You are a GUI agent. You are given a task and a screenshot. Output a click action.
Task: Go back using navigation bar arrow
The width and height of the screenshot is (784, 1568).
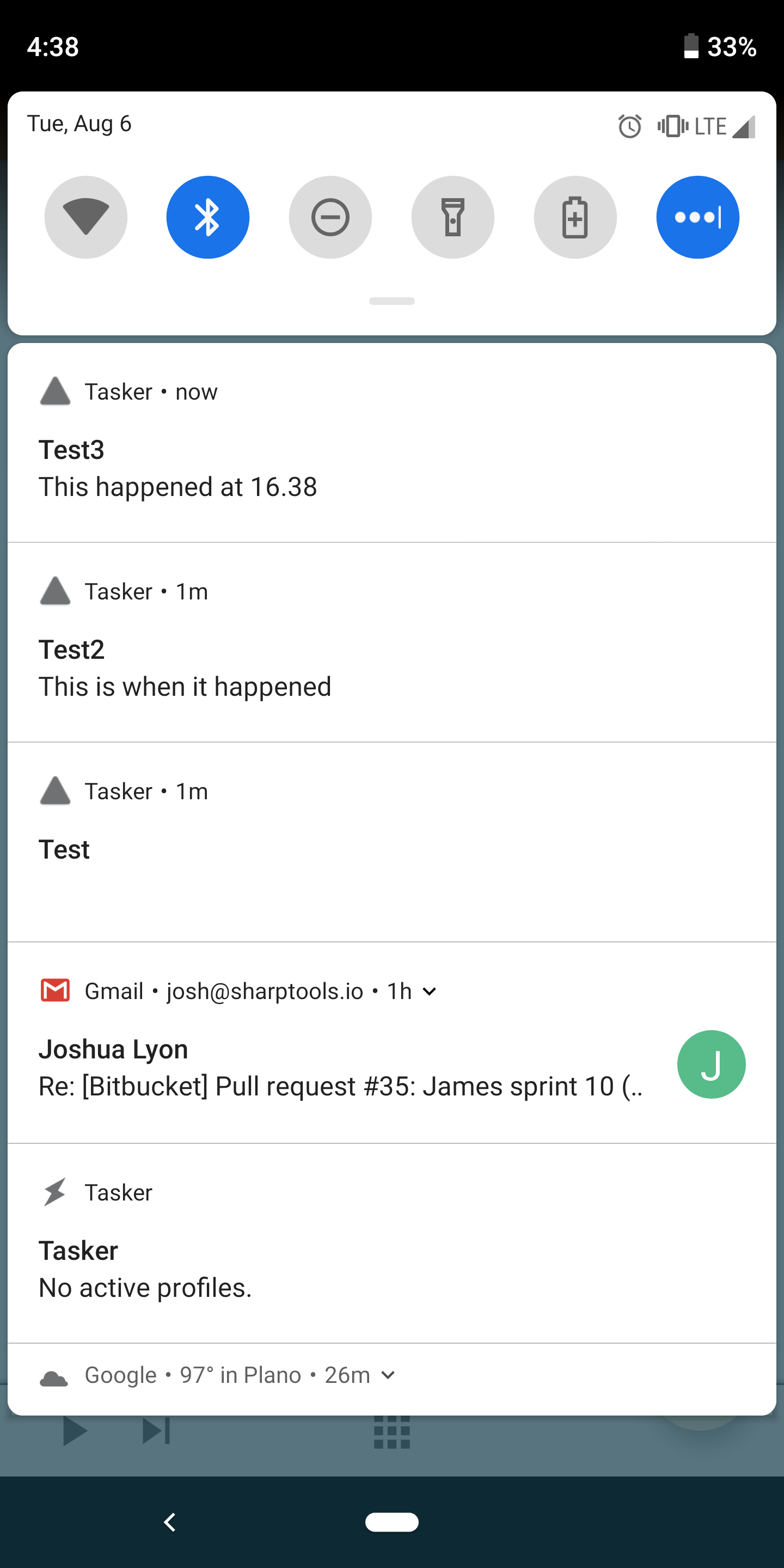(x=170, y=1522)
